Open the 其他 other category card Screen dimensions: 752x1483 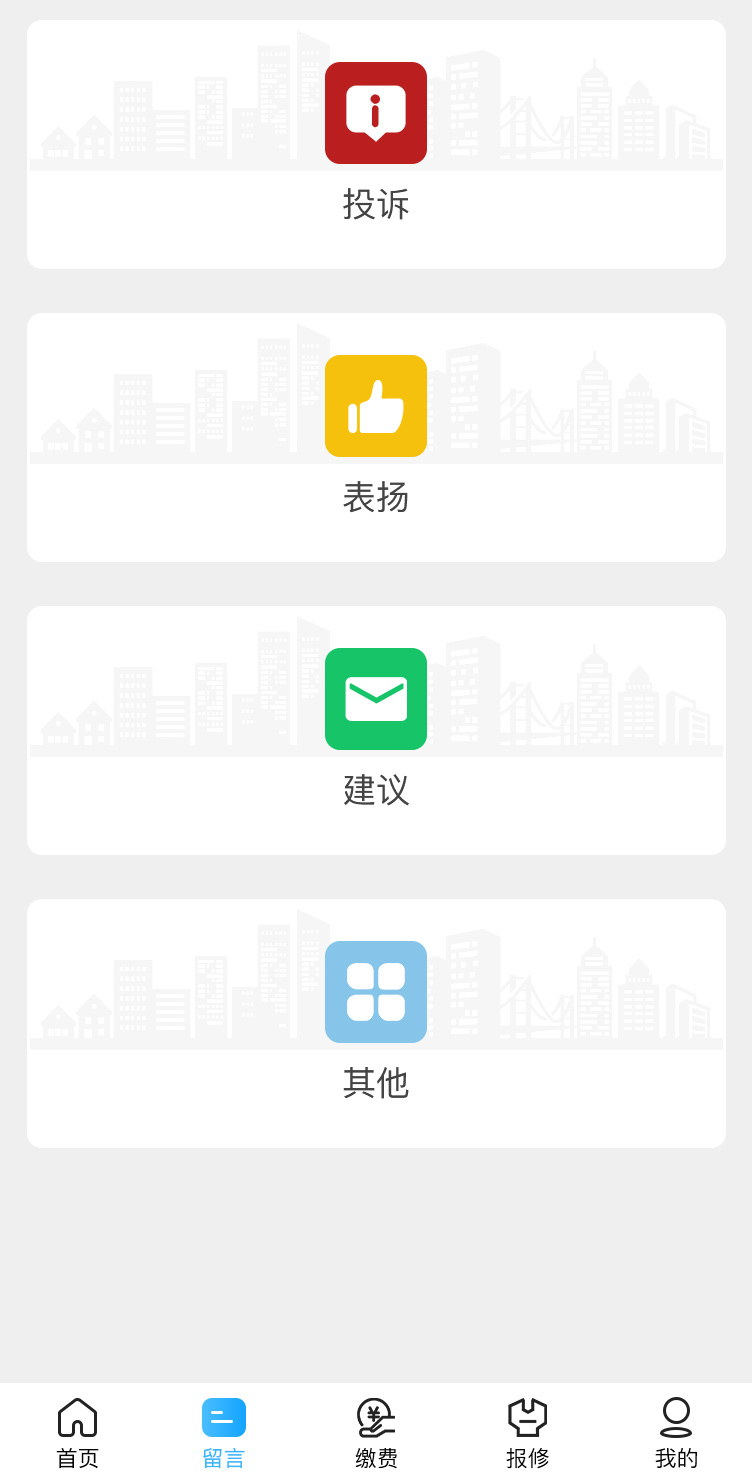click(376, 1023)
